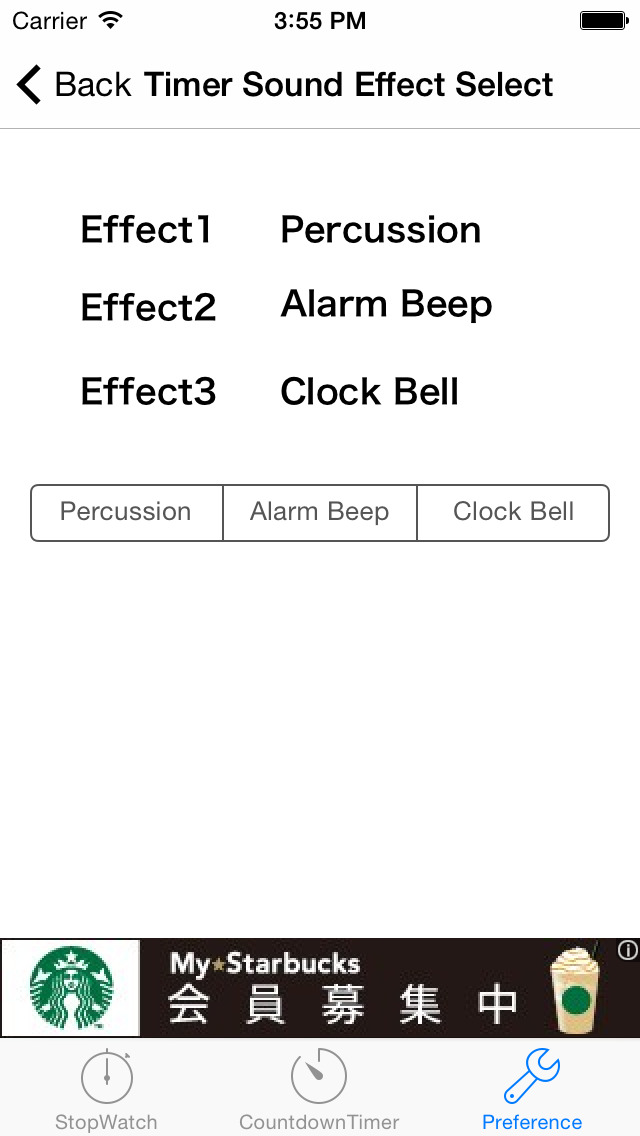Screen dimensions: 640x1136
Task: Go back using the Back button
Action: [x=74, y=85]
